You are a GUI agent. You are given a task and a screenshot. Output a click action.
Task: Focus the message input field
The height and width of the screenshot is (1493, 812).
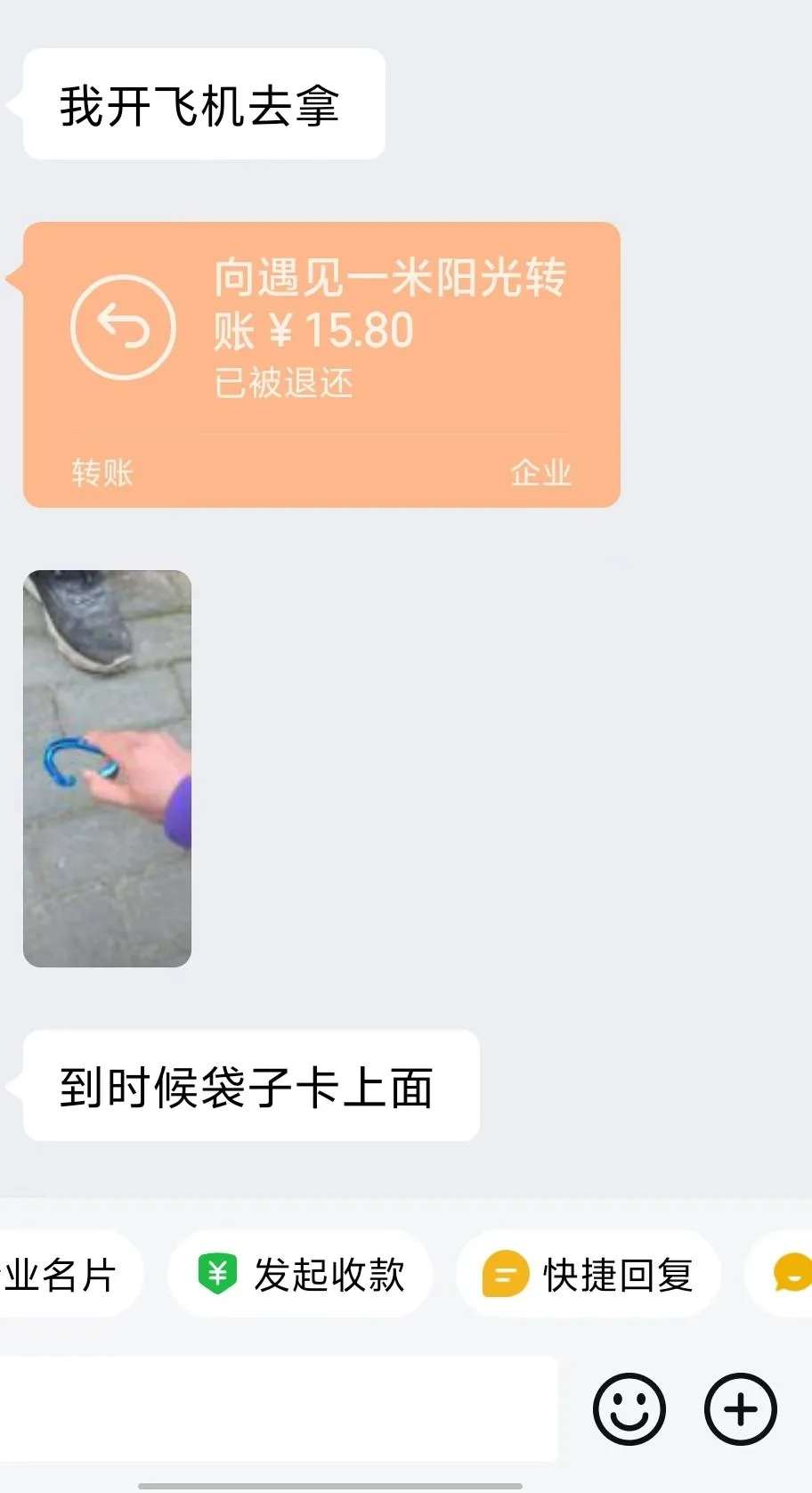[276, 1409]
